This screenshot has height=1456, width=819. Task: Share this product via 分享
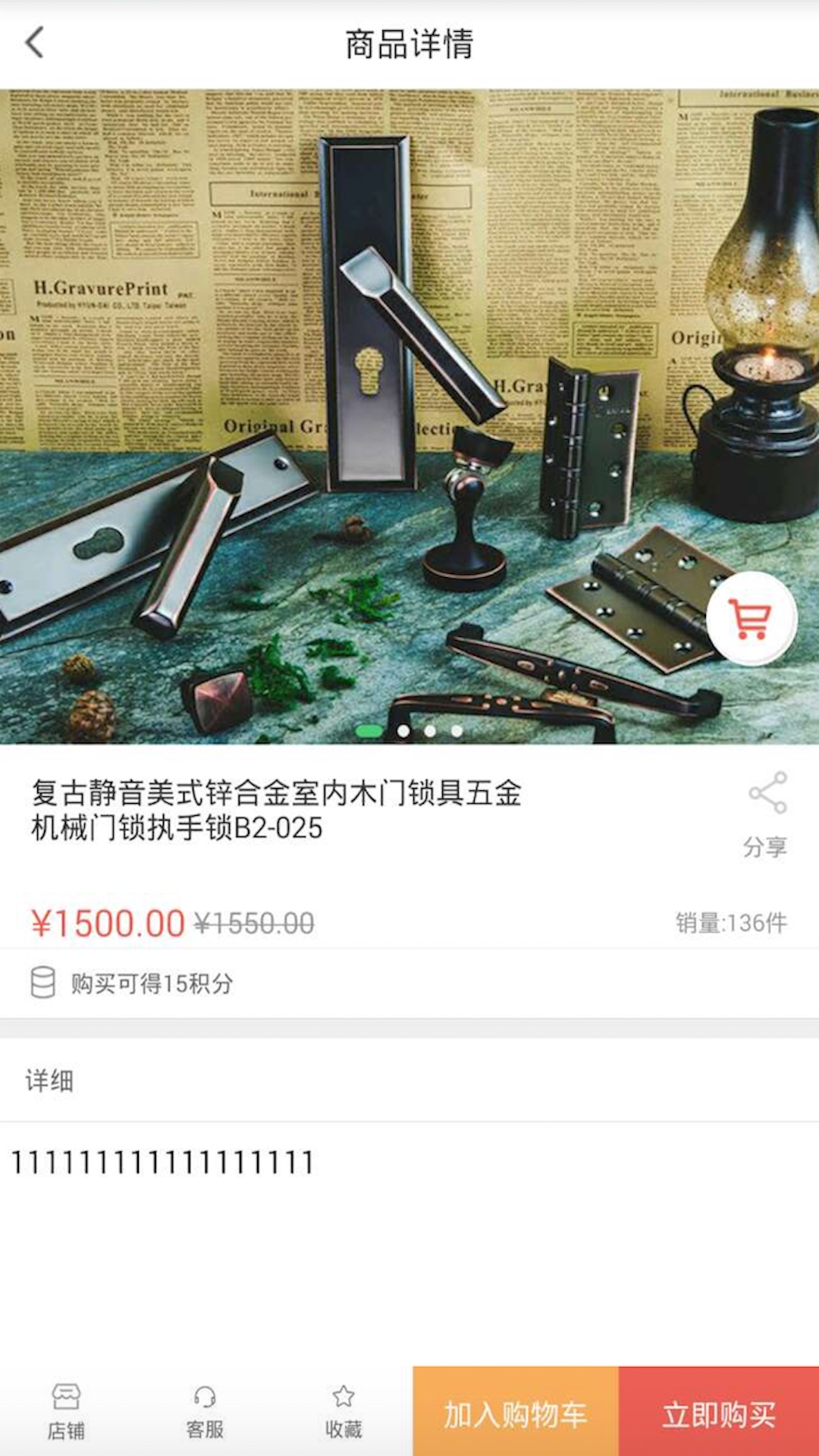766,814
